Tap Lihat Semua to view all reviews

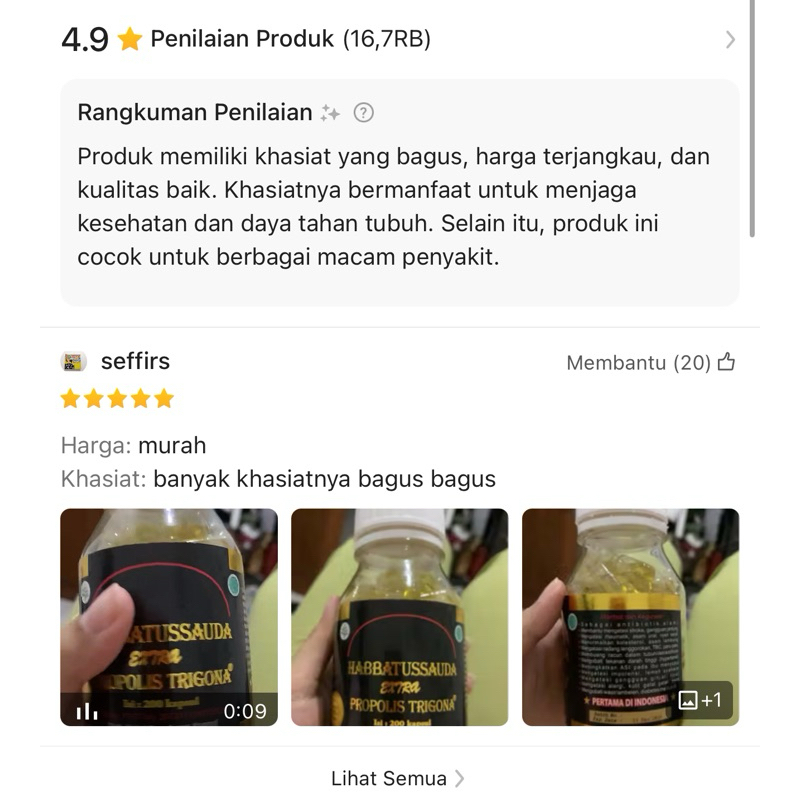coord(398,778)
